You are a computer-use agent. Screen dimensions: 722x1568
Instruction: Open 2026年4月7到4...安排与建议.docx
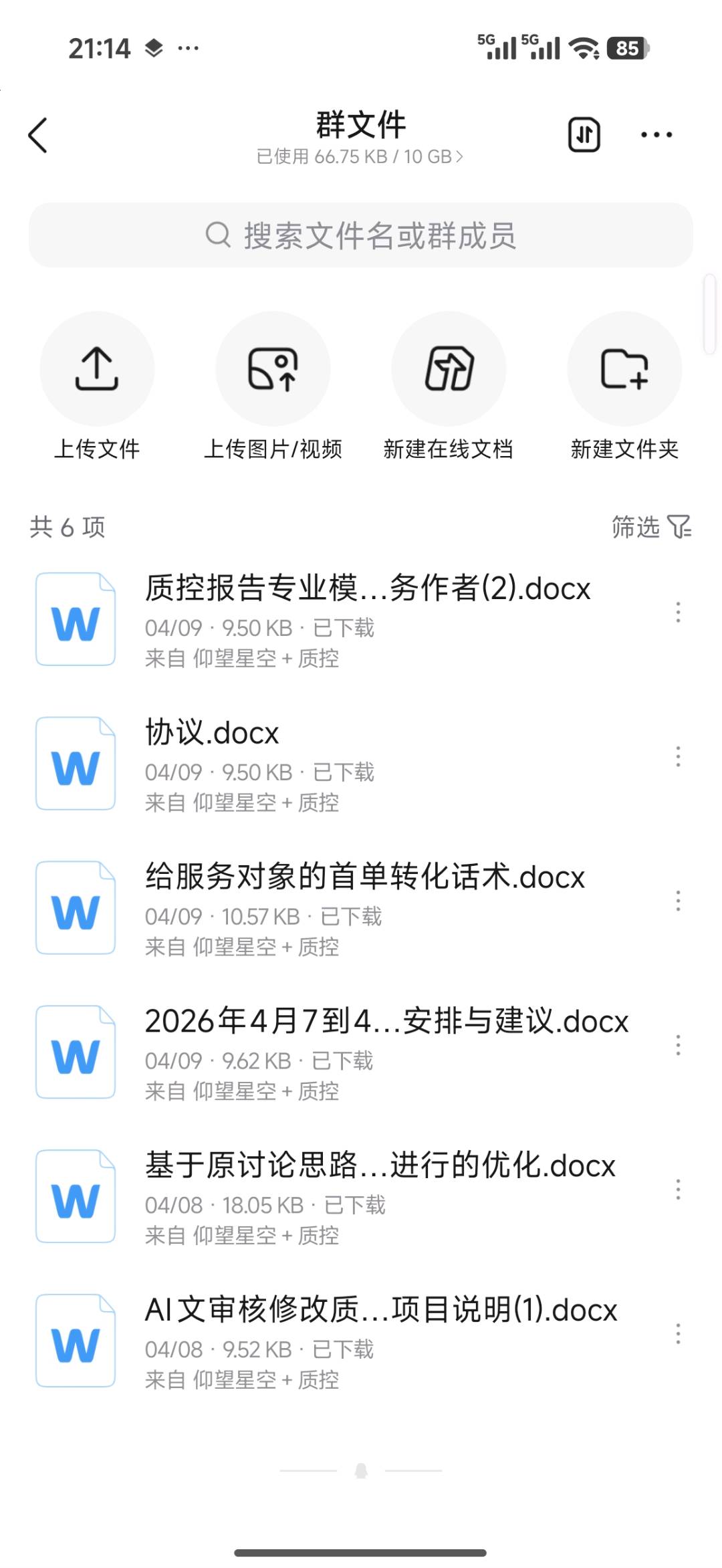pyautogui.click(x=386, y=1022)
